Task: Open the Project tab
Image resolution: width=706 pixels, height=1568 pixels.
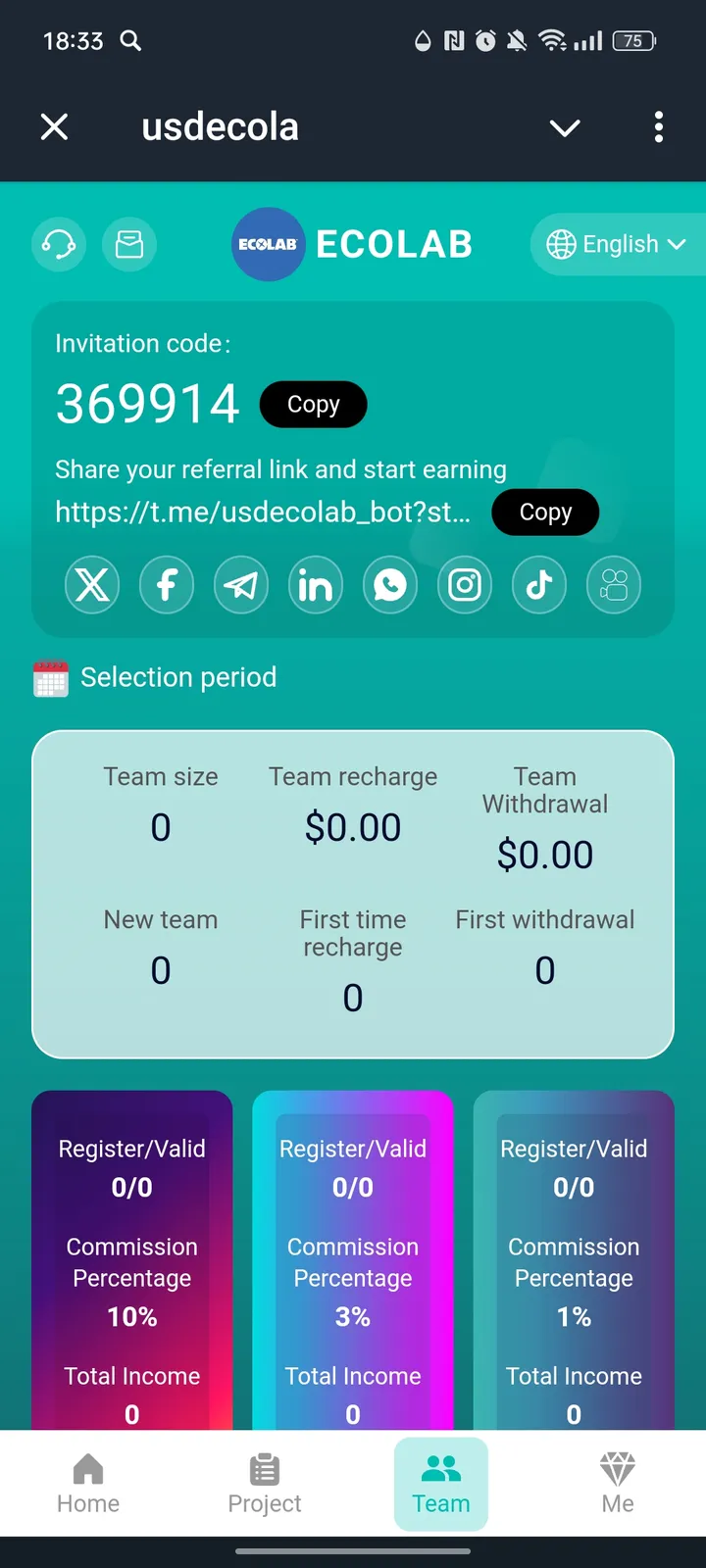Action: pos(264,1483)
